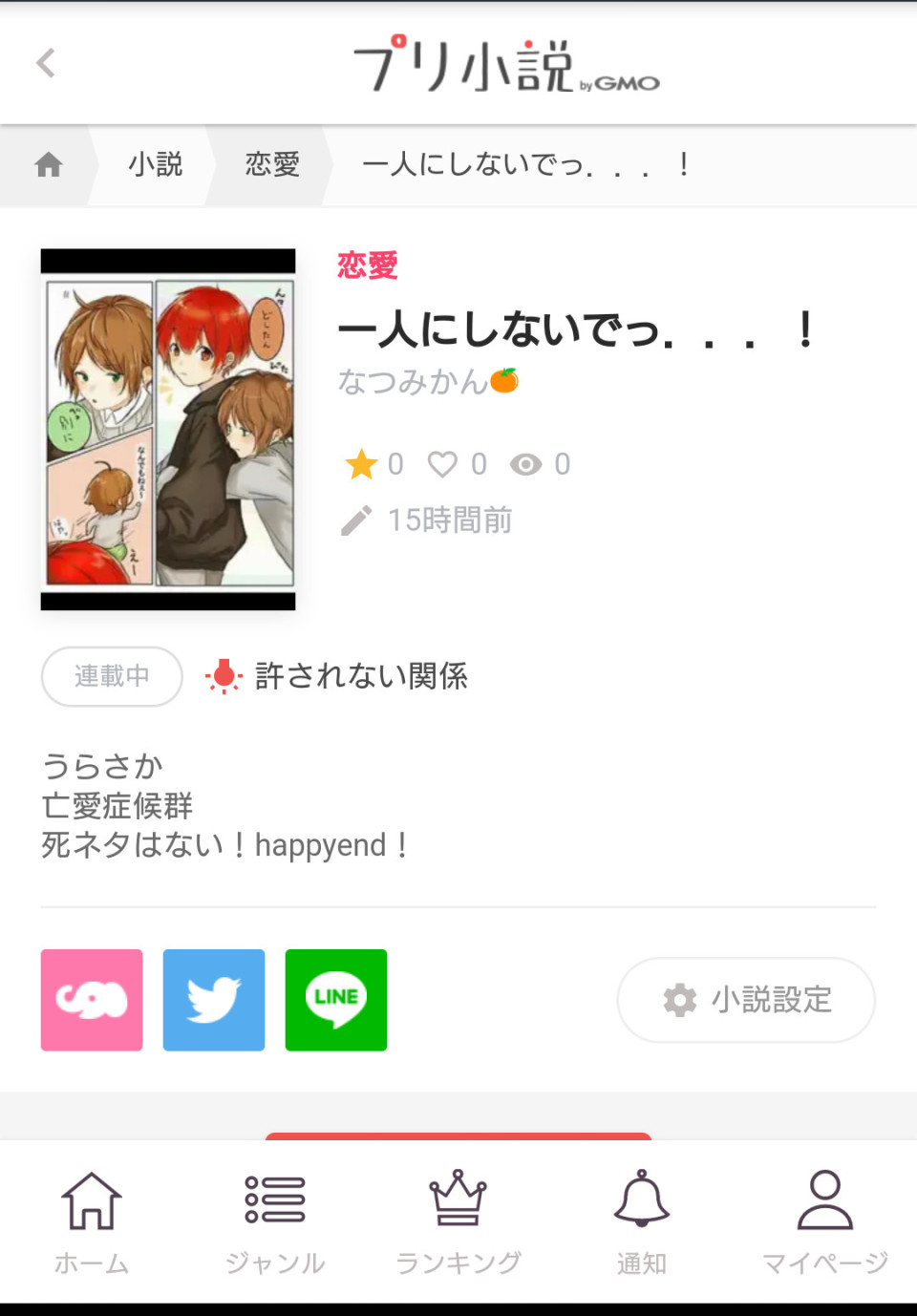The height and width of the screenshot is (1316, 917).
Task: Open the novel cover image
Action: [168, 430]
